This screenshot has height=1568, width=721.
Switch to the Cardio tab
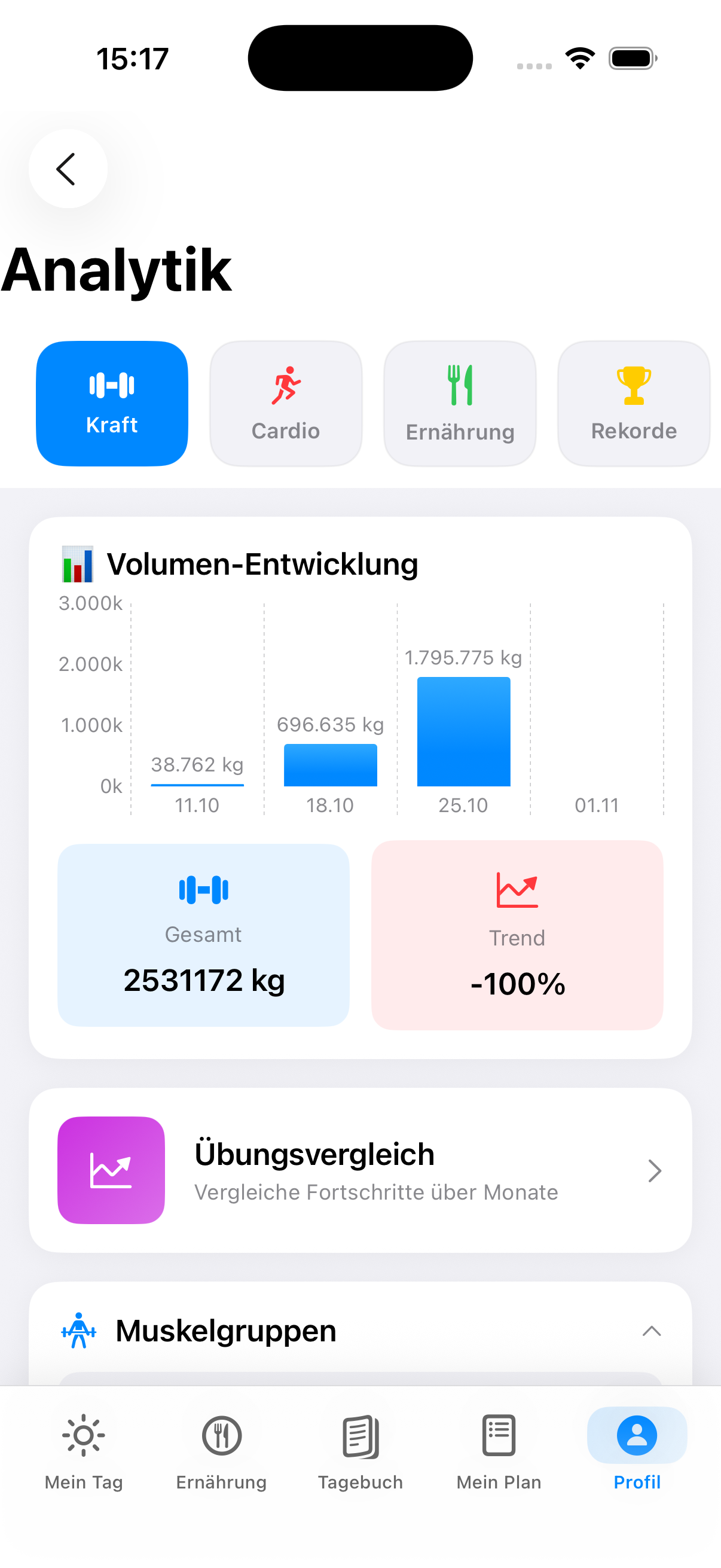tap(285, 402)
